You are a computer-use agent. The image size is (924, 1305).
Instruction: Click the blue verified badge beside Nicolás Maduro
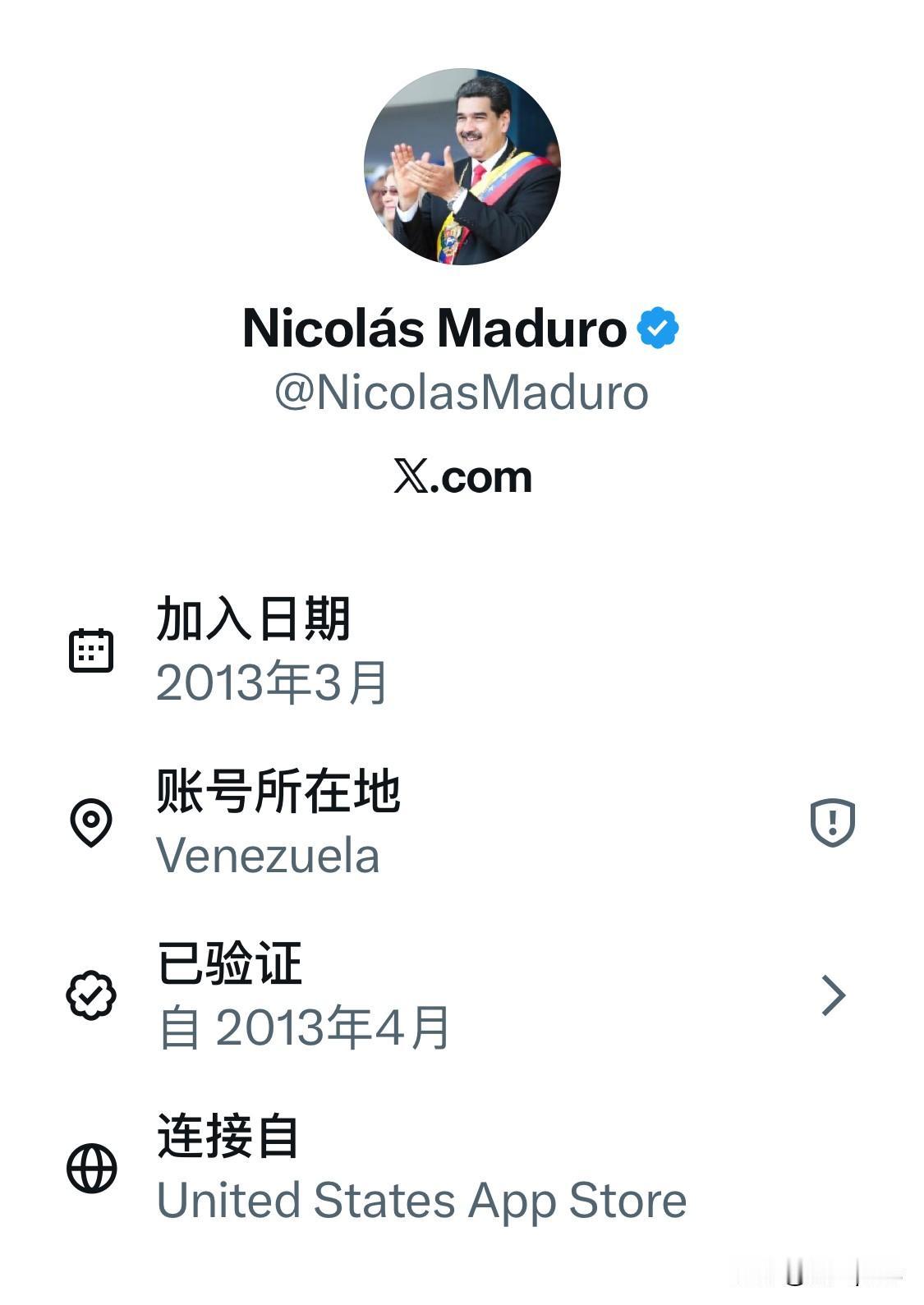(x=659, y=326)
